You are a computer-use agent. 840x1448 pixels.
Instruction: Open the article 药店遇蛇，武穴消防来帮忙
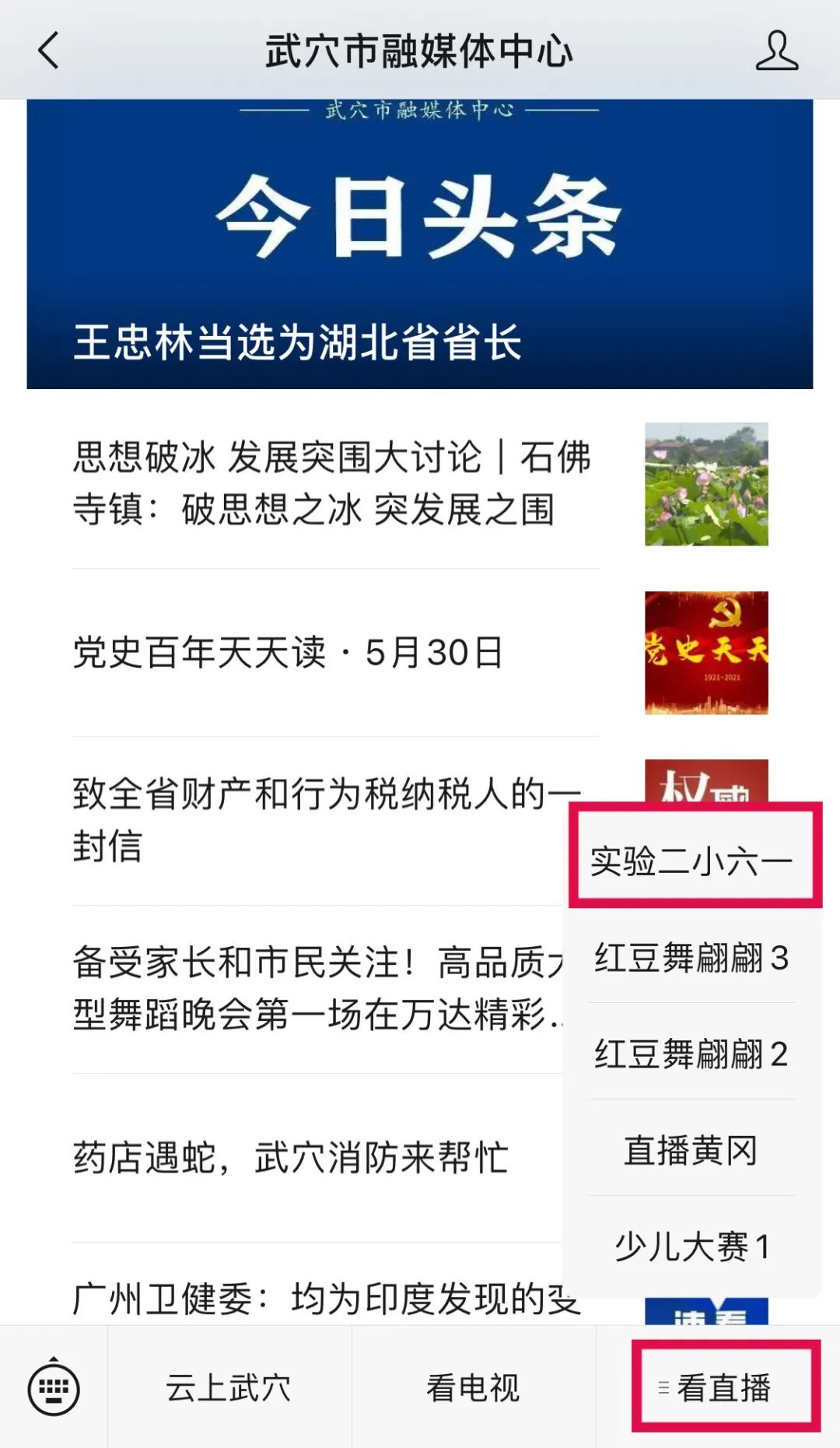tap(290, 1157)
